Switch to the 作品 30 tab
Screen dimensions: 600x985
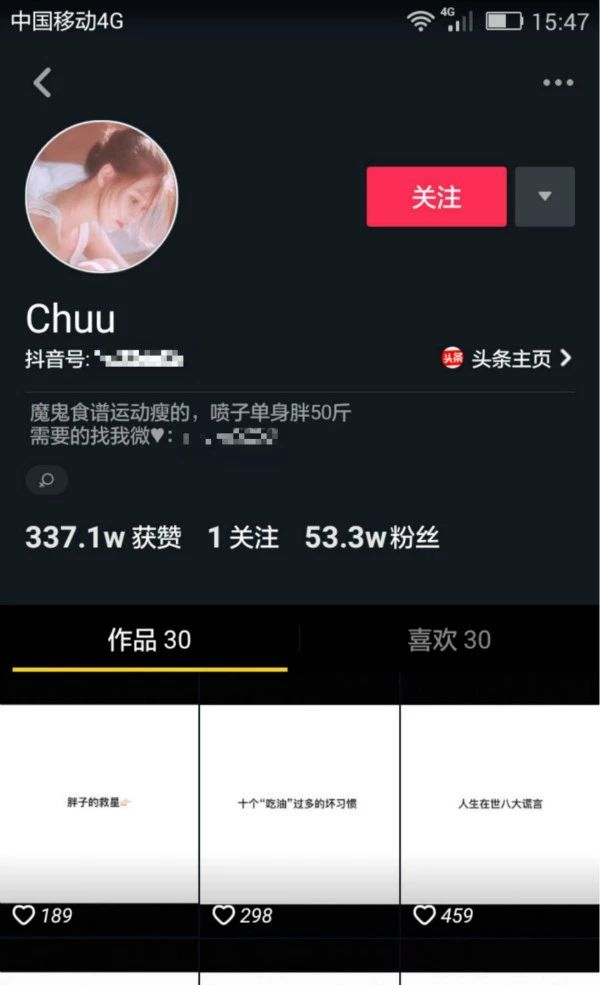point(149,640)
